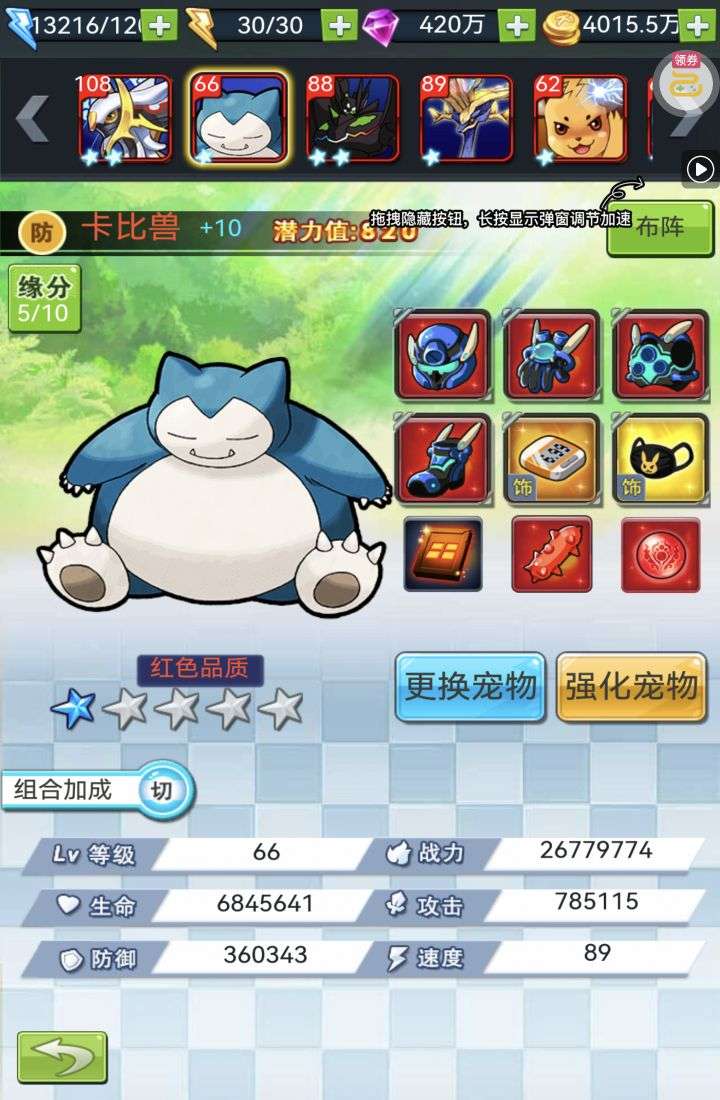Toggle the 组合加成 切 switch
The image size is (720, 1100).
pos(160,790)
